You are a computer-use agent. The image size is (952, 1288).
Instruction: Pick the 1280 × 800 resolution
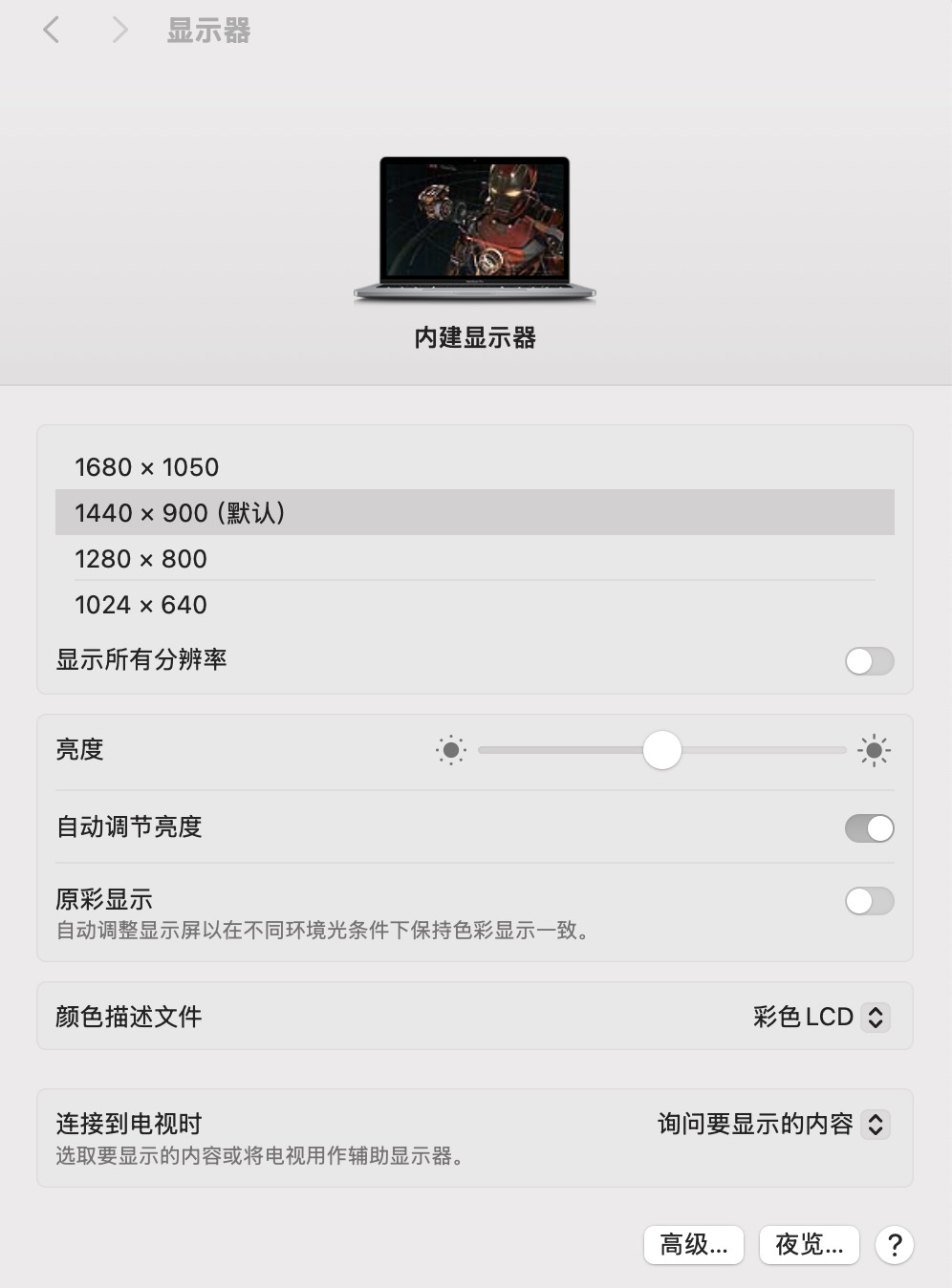pyautogui.click(x=141, y=559)
